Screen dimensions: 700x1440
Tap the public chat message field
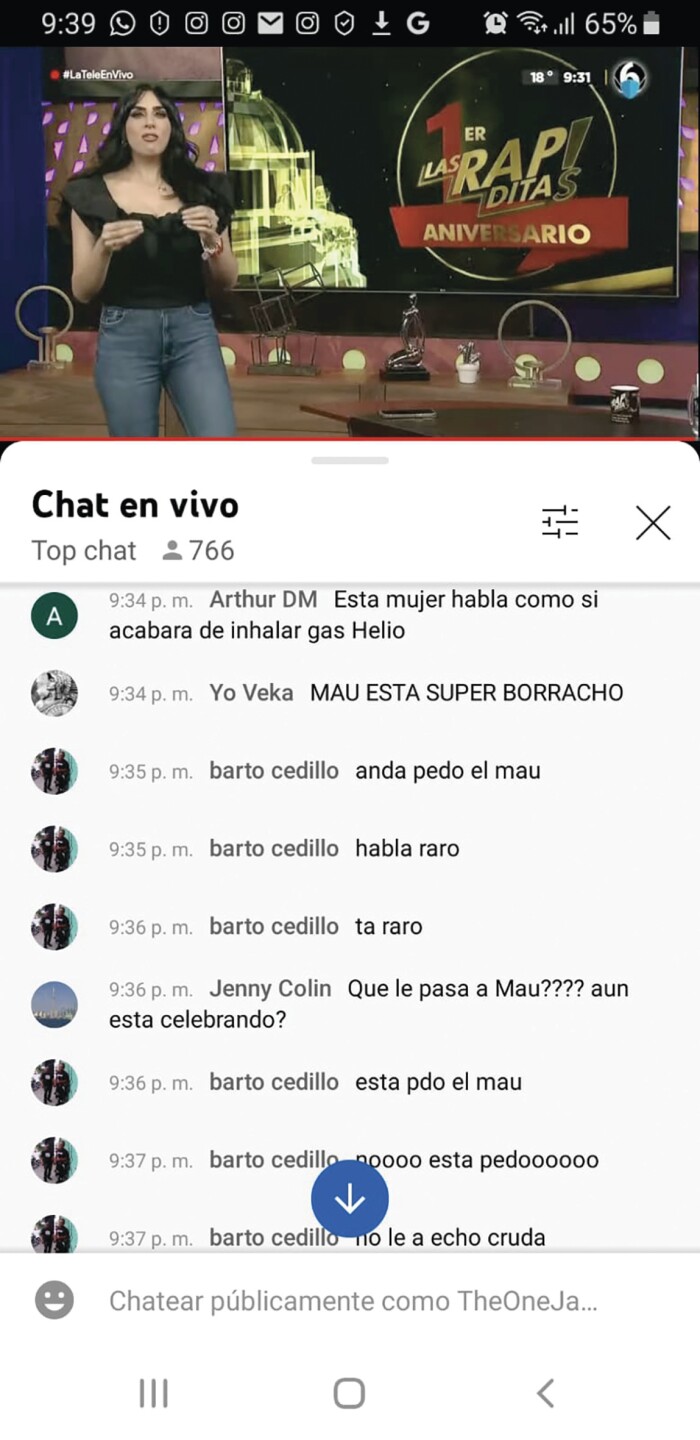click(x=353, y=1301)
